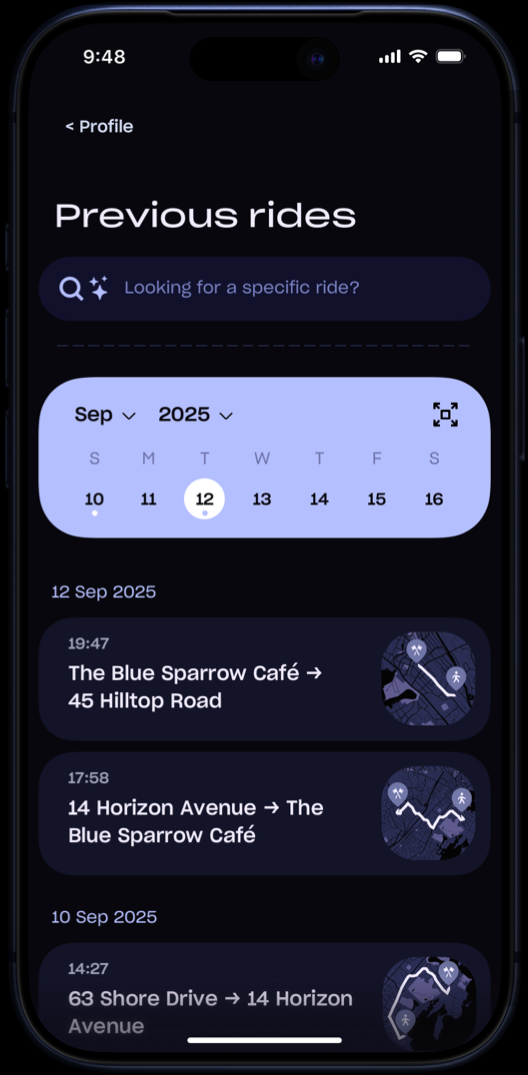The height and width of the screenshot is (1075, 528).
Task: Select day 16 in the calendar
Action: pyautogui.click(x=433, y=499)
